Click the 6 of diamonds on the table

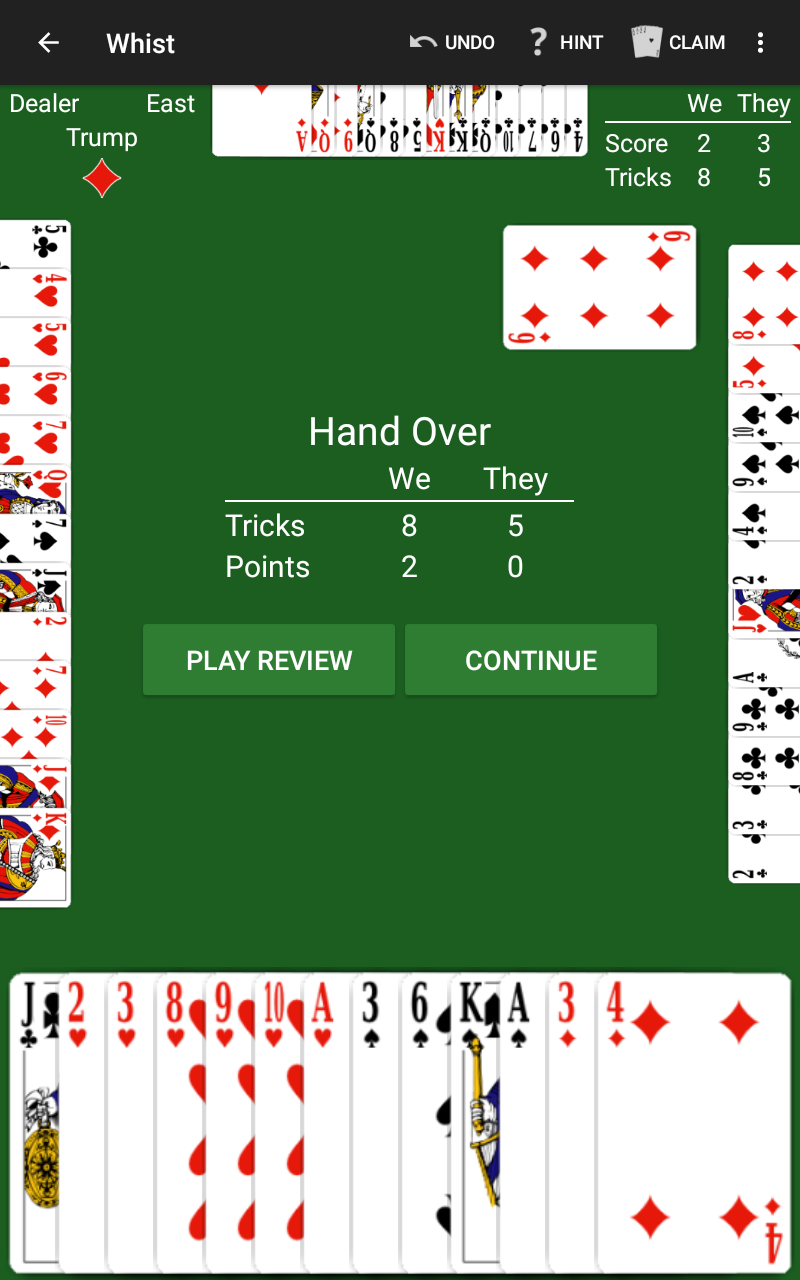click(598, 287)
